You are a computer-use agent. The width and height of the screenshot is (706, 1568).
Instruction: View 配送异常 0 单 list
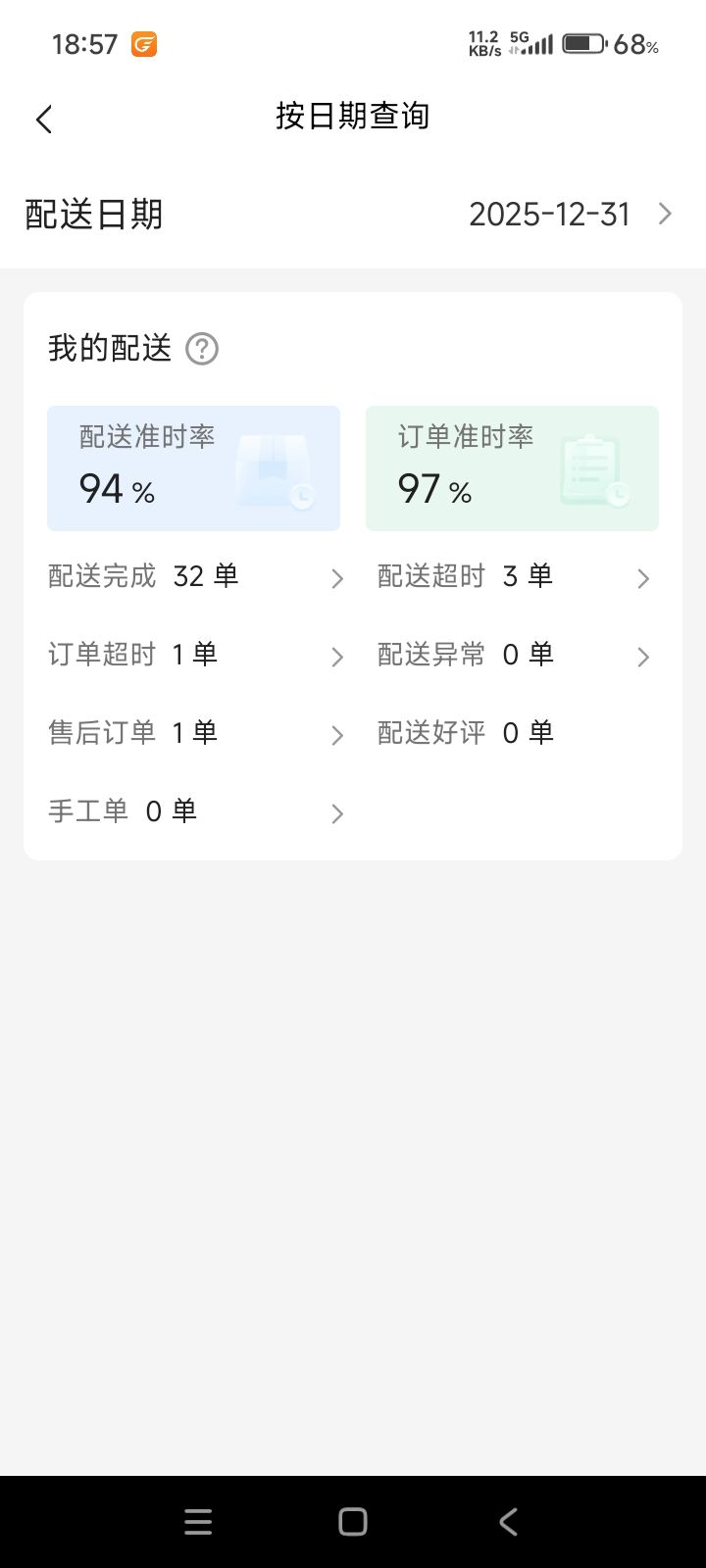(x=514, y=656)
